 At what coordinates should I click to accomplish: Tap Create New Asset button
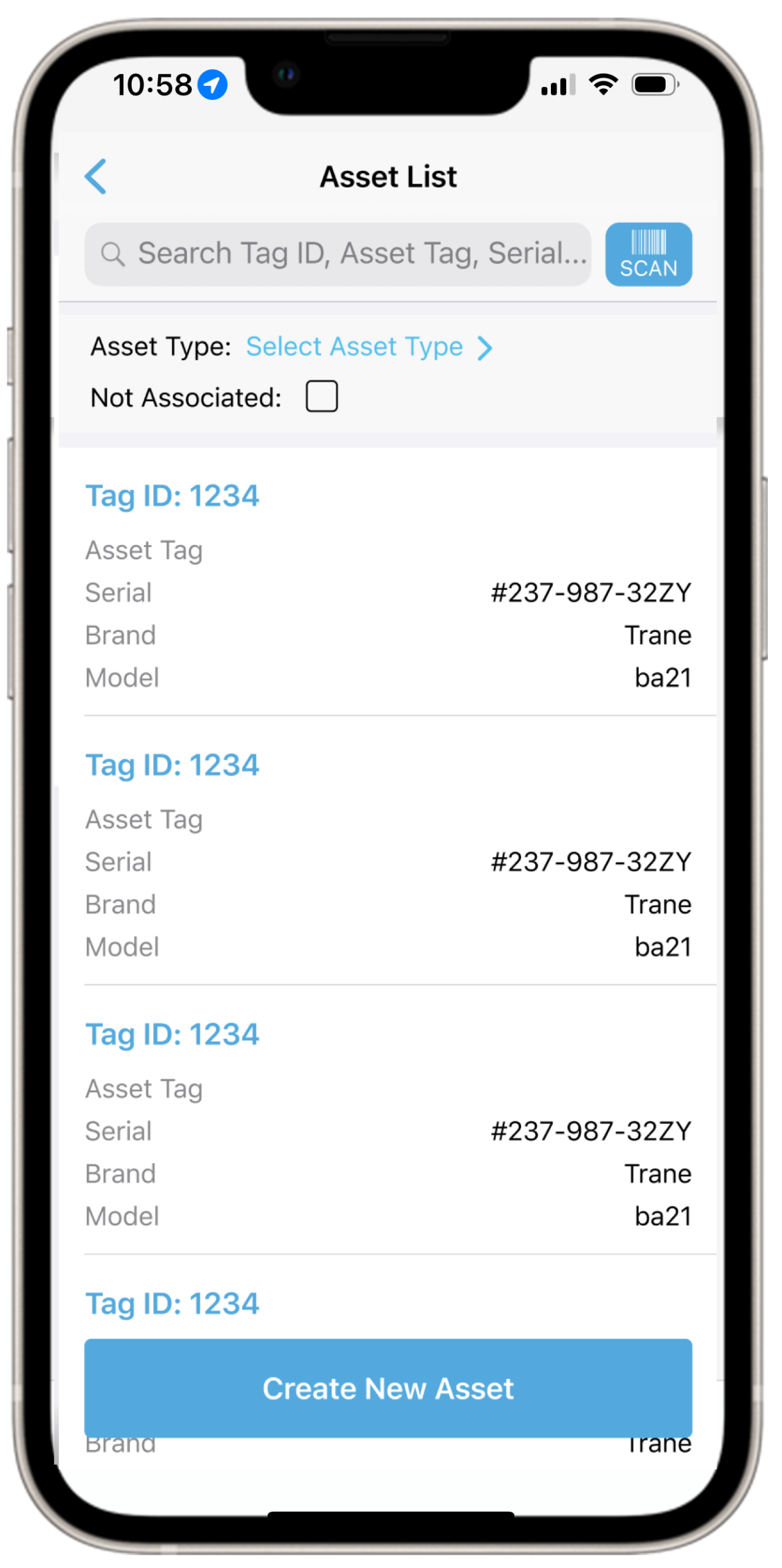tap(388, 1388)
